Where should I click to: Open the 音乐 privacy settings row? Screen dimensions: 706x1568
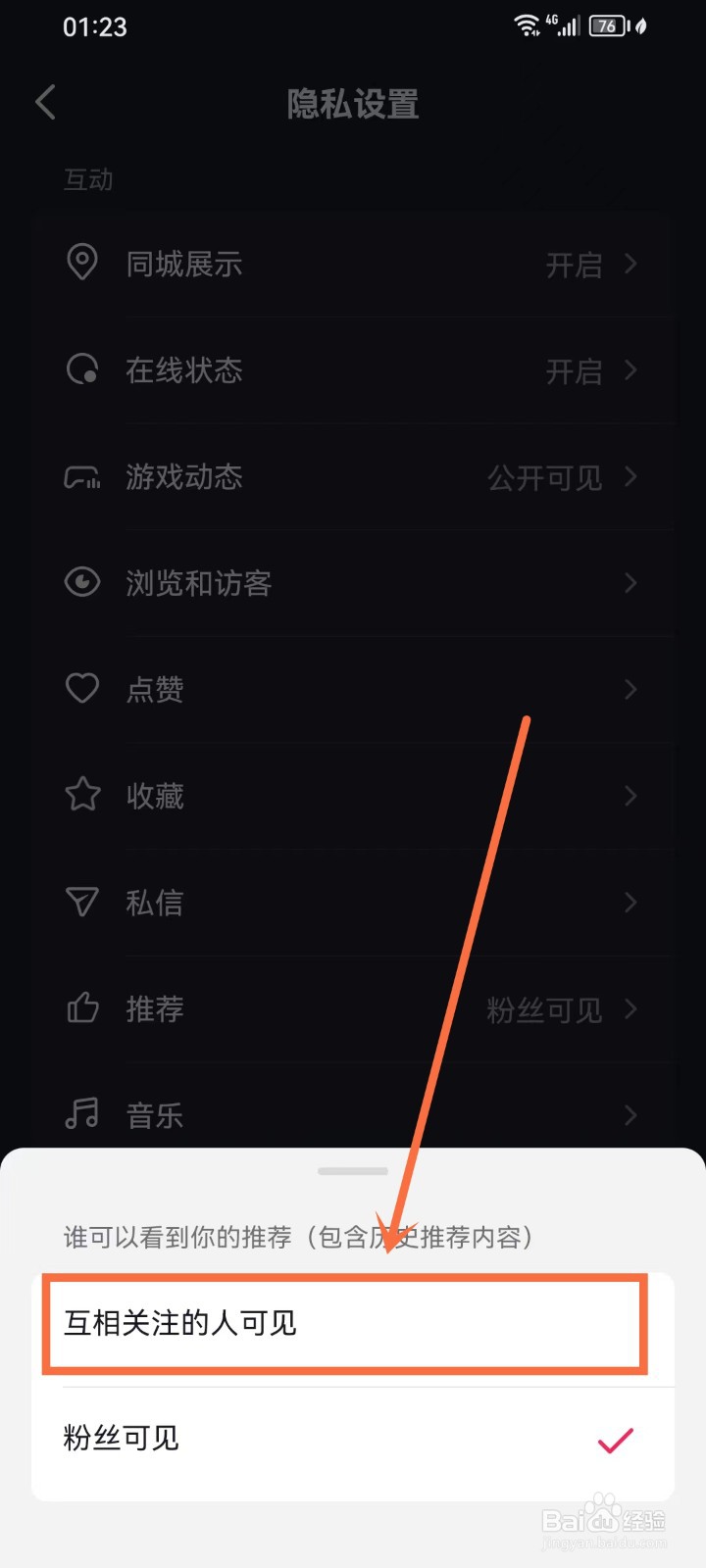tap(630, 1113)
